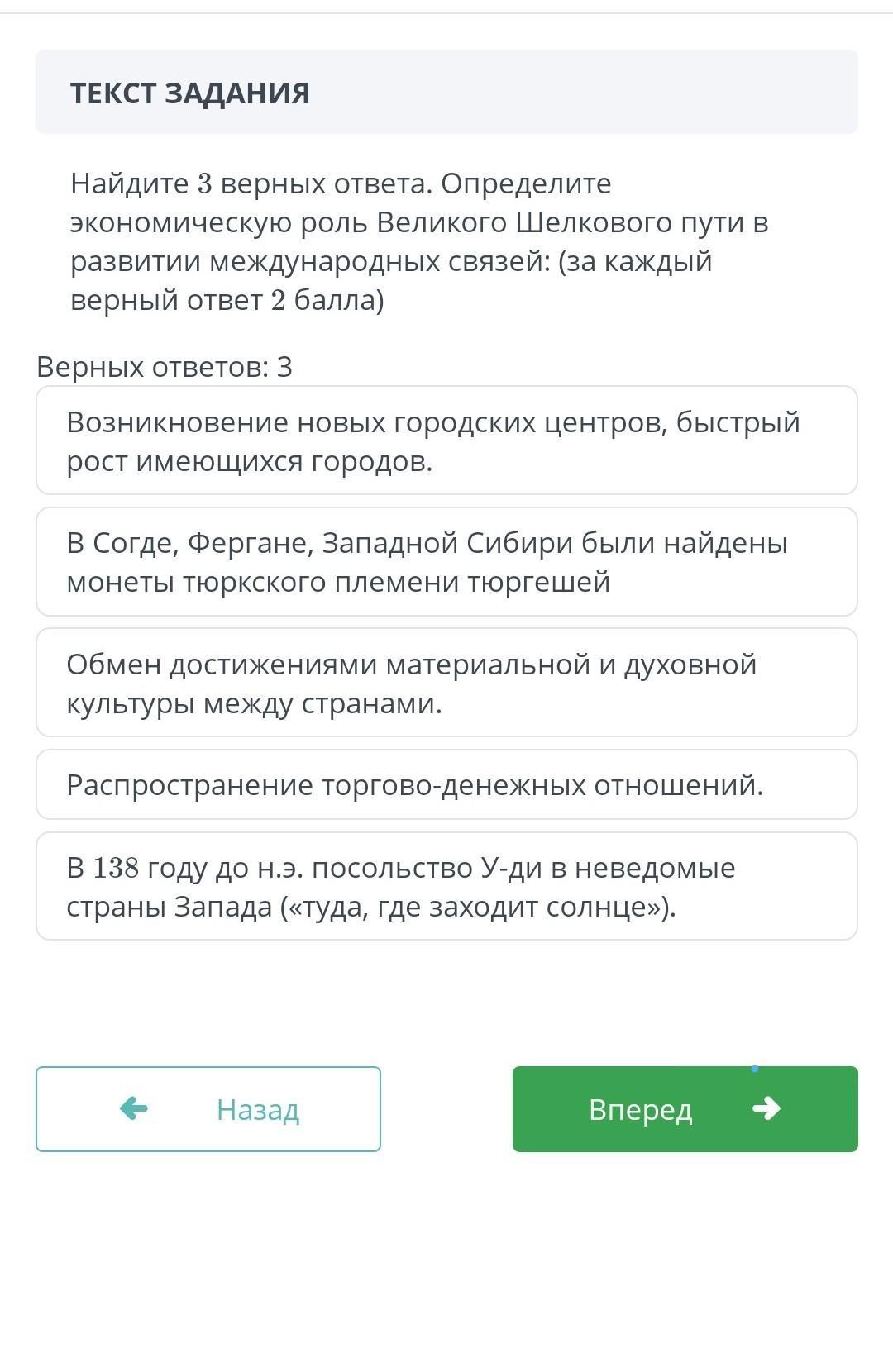Select answer about Turgesh coins found
This screenshot has width=893, height=1372.
coord(446,562)
